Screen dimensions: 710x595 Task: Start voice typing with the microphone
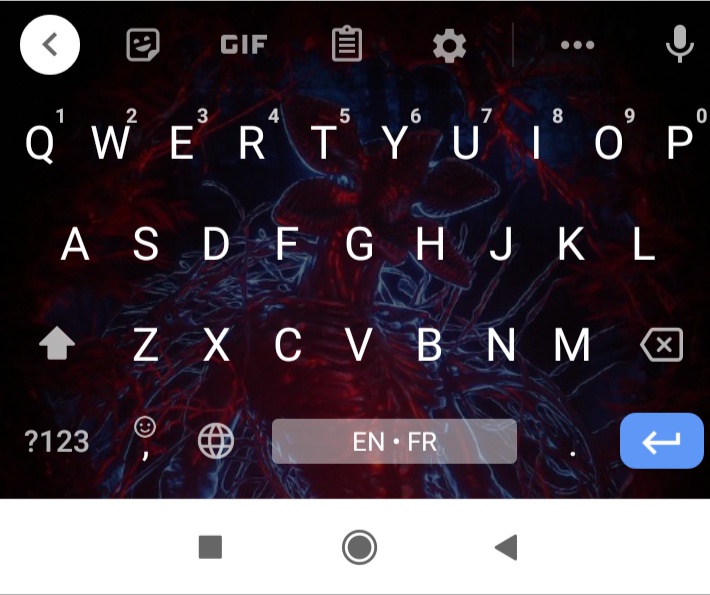tap(680, 45)
